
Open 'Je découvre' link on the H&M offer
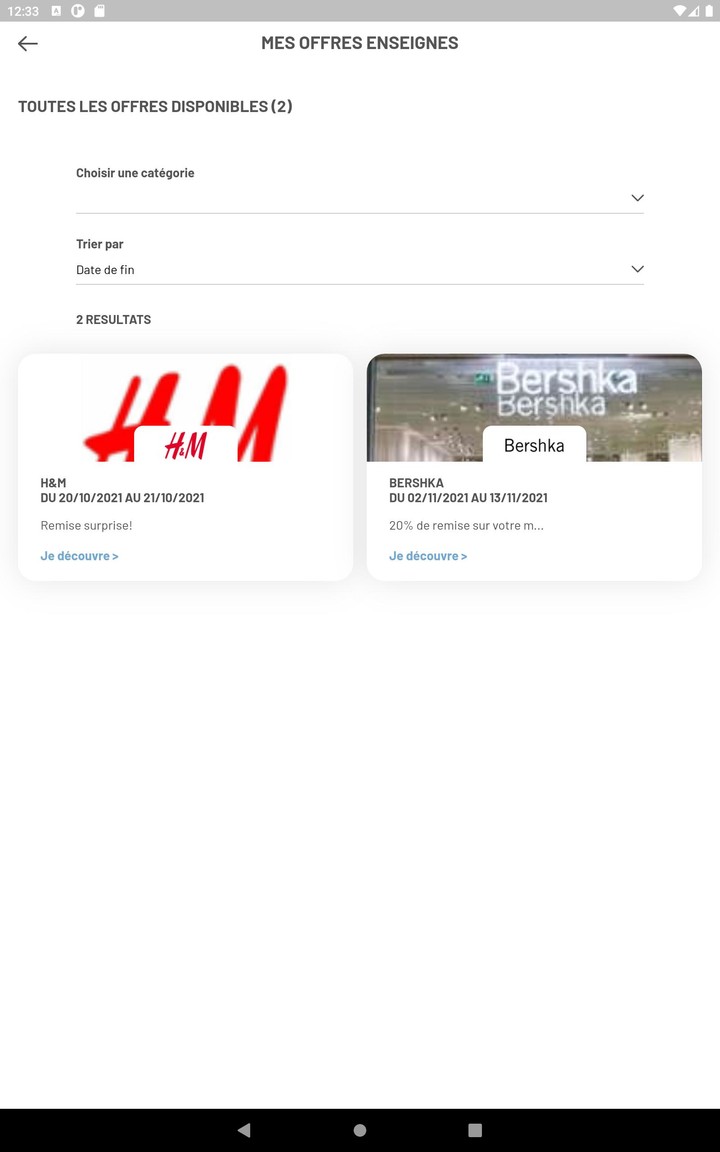(79, 555)
